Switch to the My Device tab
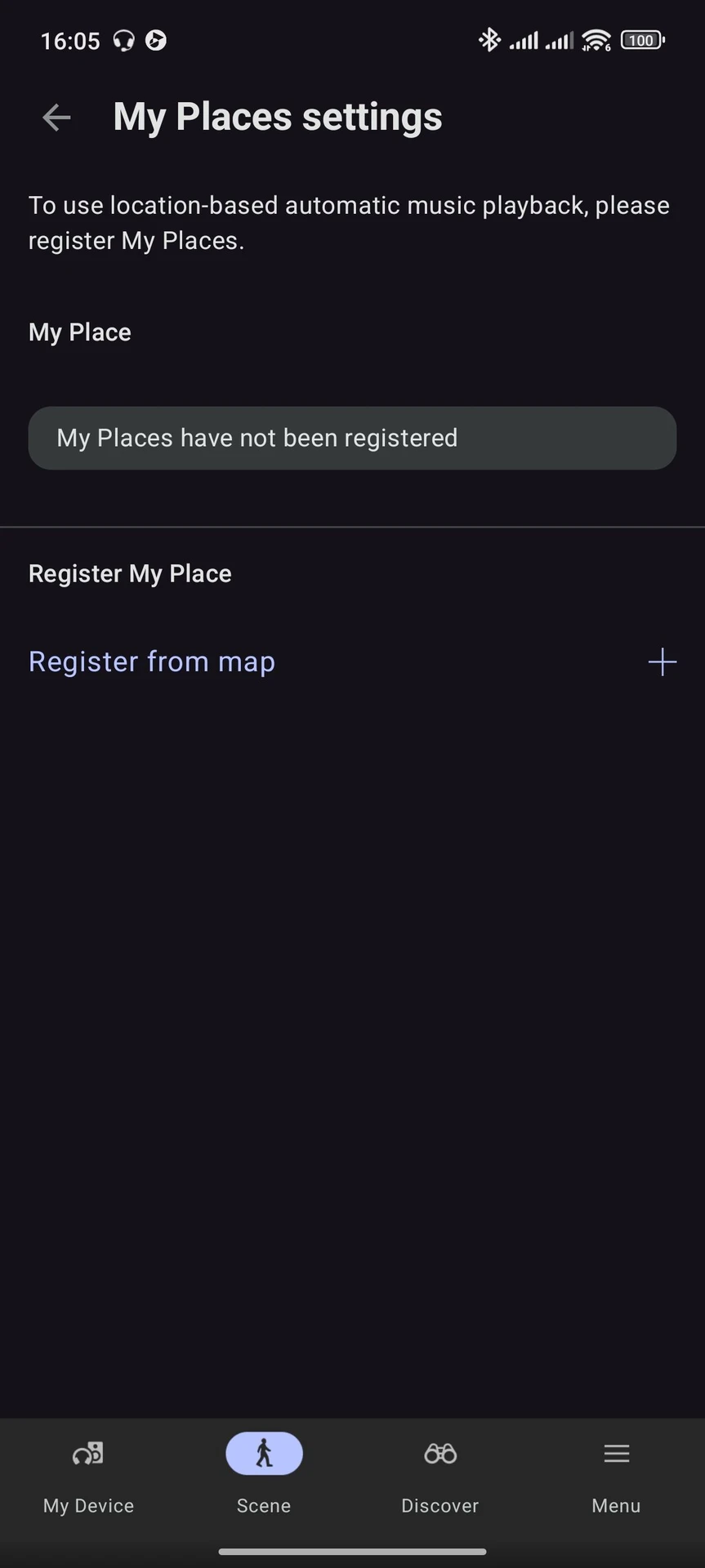The width and height of the screenshot is (705, 1568). [x=88, y=1477]
